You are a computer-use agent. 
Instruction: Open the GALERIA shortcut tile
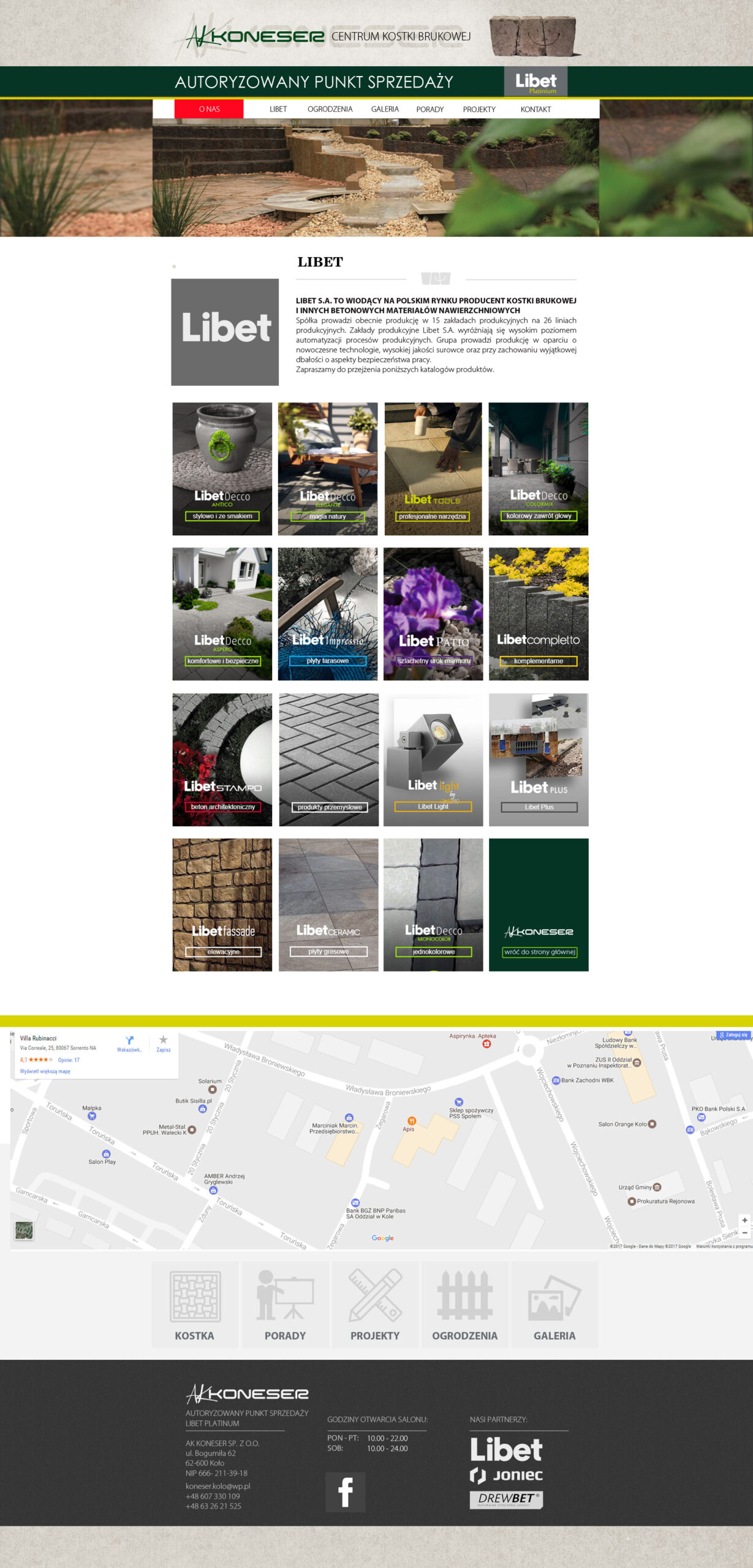point(554,1305)
